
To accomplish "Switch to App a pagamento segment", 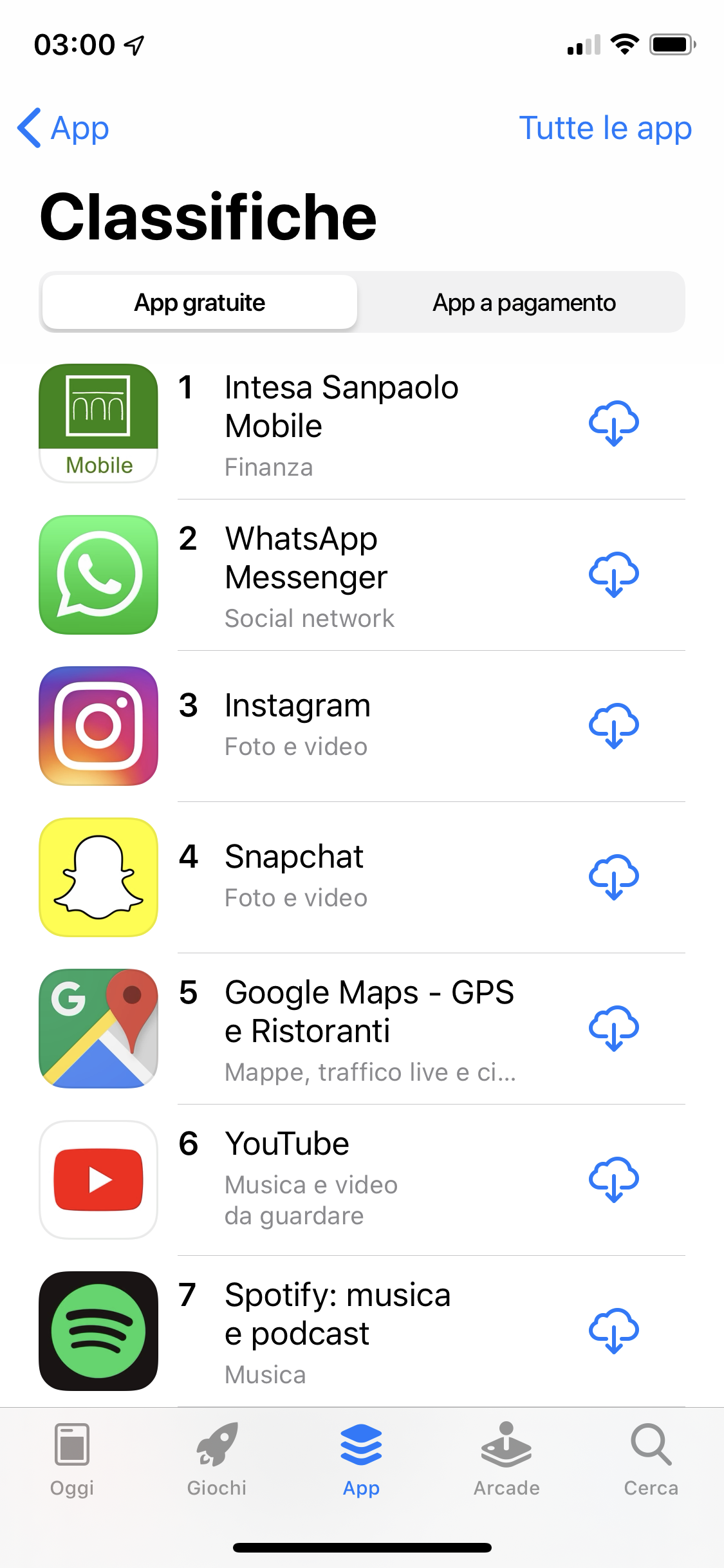I will 523,302.
